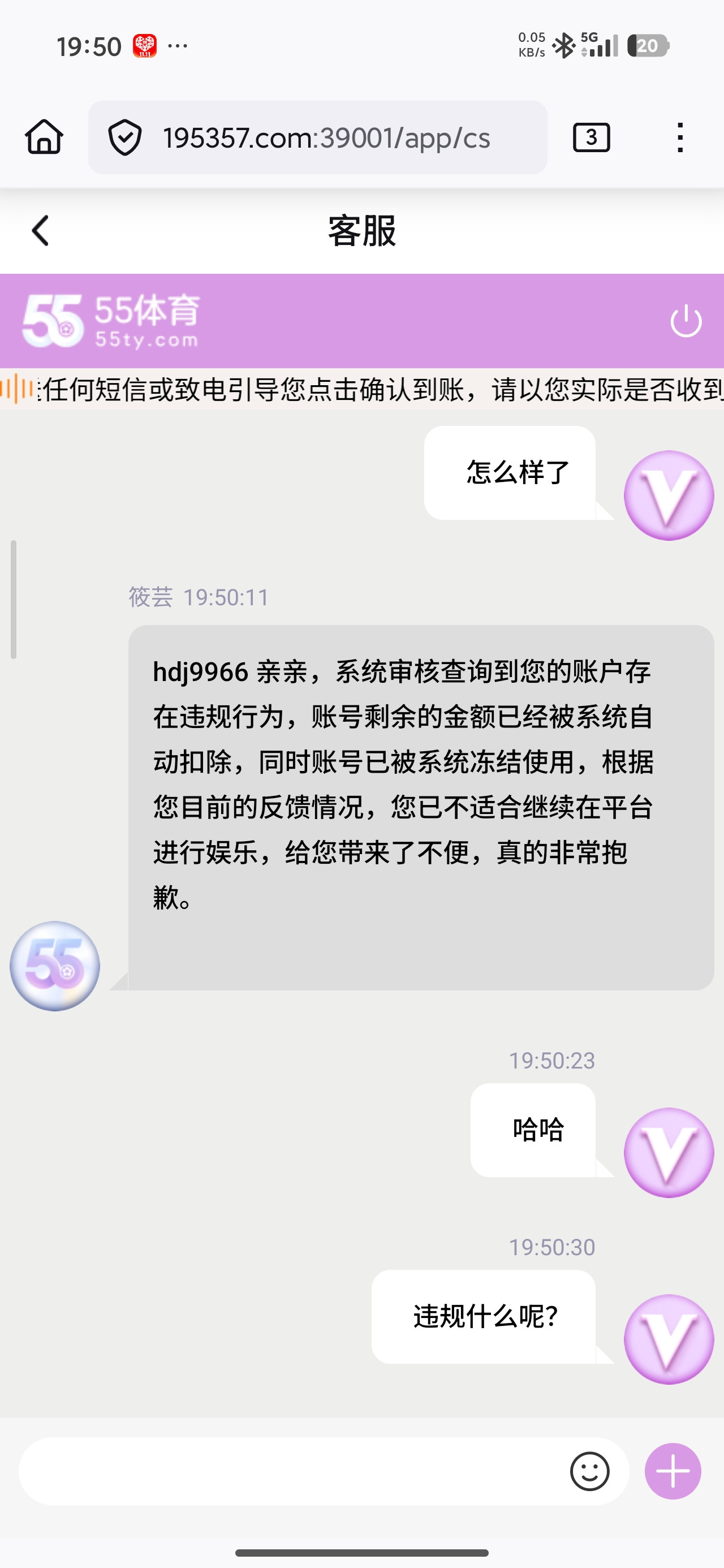Viewport: 724px width, 1568px height.
Task: Open the emoji picker
Action: 589,1471
